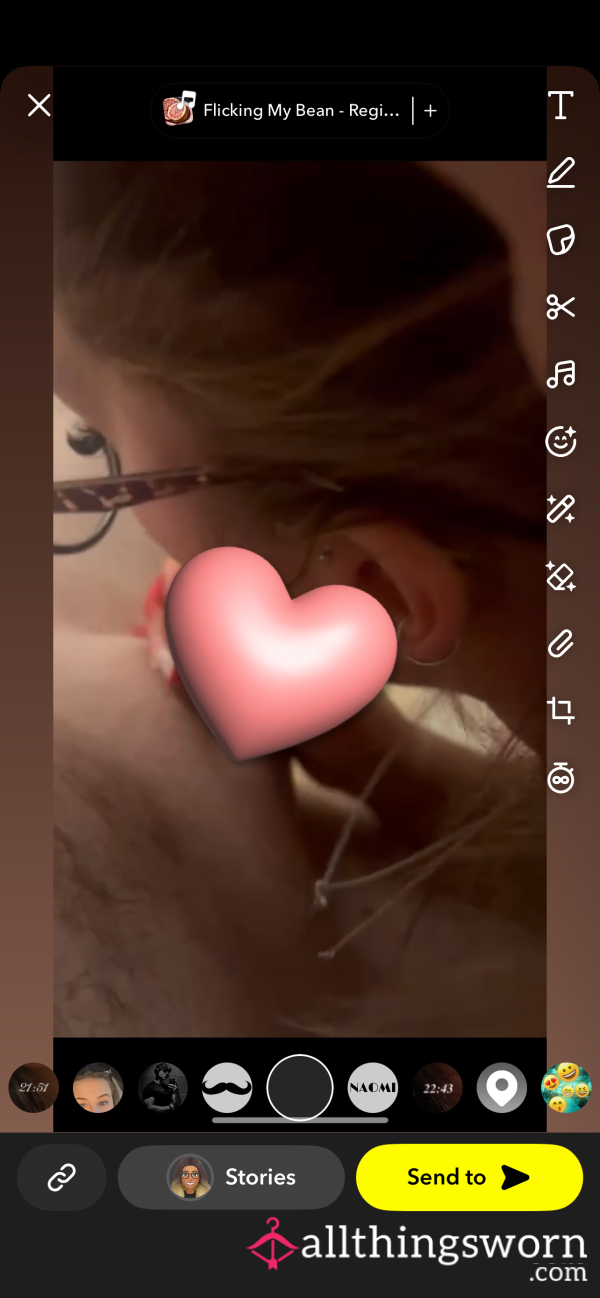Set the snap timer loop option
Image resolution: width=600 pixels, height=1298 pixels.
coord(561,777)
